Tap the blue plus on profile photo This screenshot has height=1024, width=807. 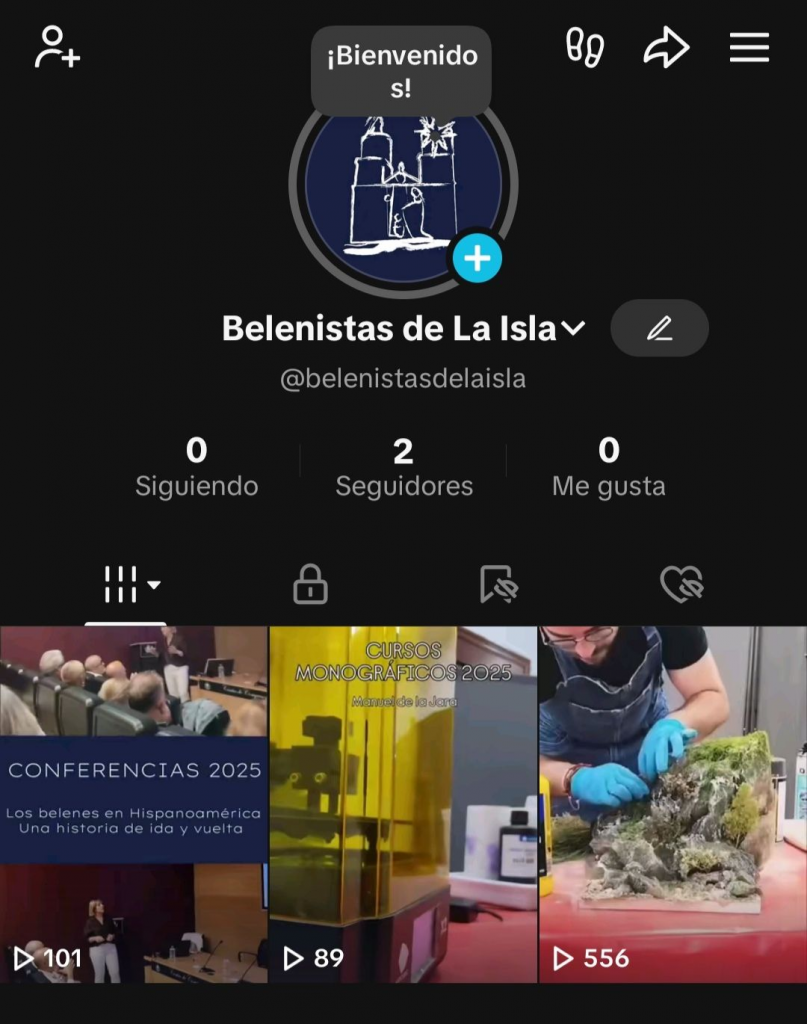click(477, 259)
